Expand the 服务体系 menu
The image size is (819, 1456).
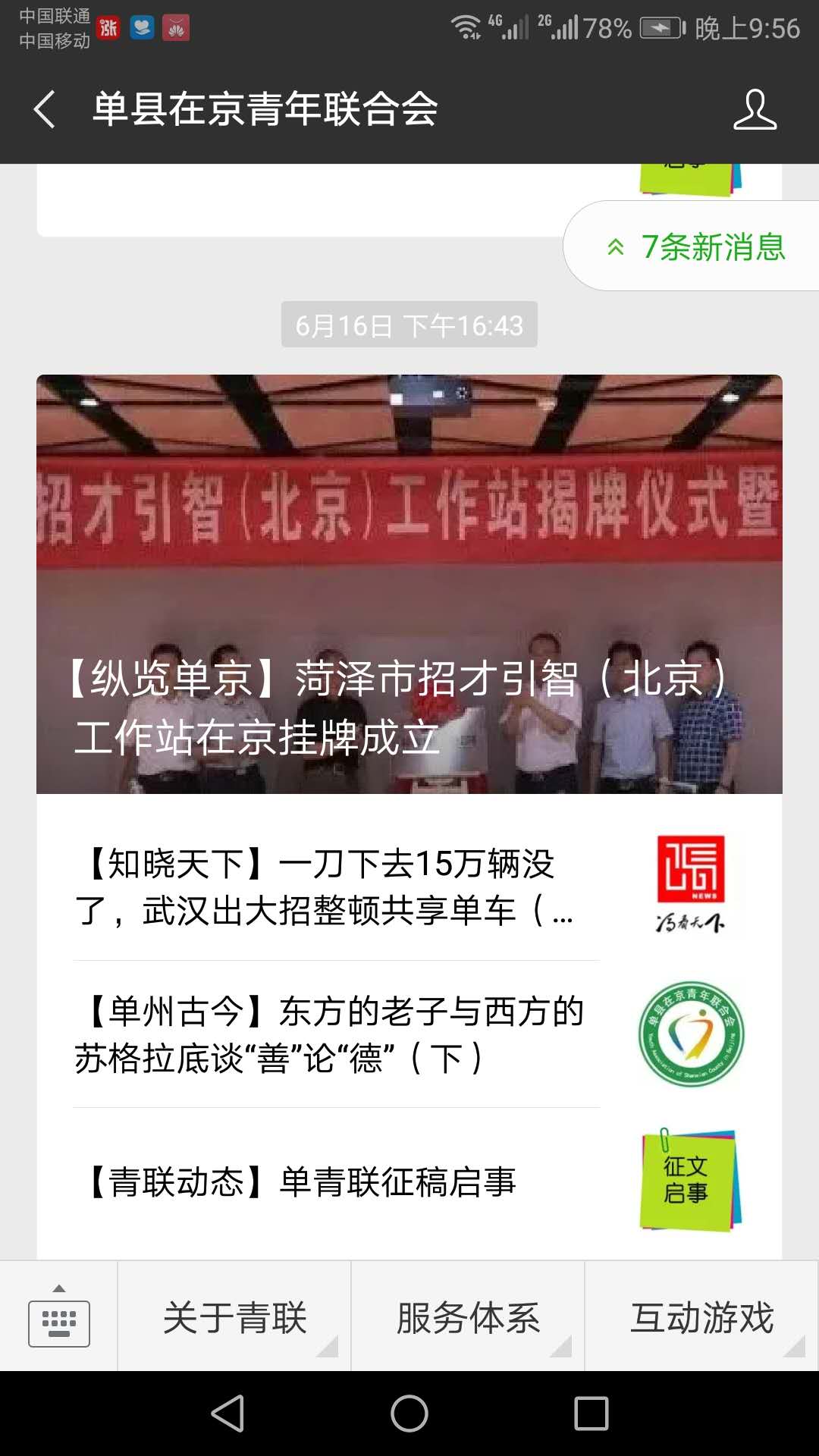coord(468,1318)
